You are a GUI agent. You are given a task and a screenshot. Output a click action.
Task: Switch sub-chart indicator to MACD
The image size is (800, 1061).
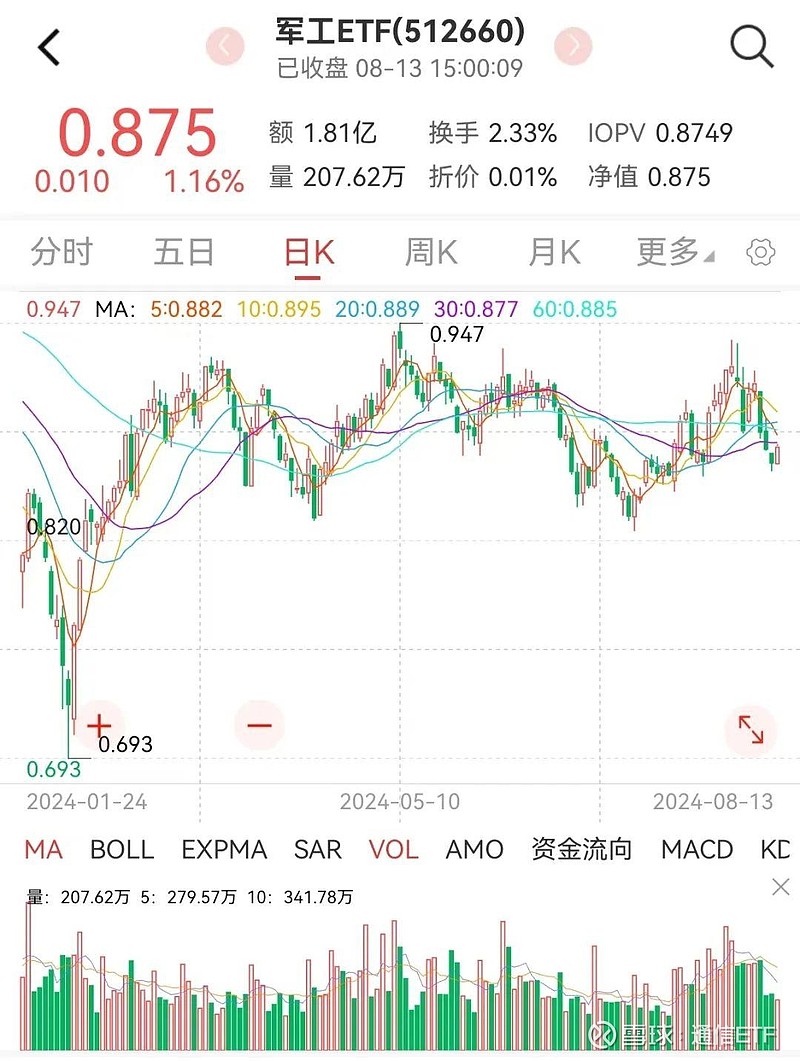[697, 850]
